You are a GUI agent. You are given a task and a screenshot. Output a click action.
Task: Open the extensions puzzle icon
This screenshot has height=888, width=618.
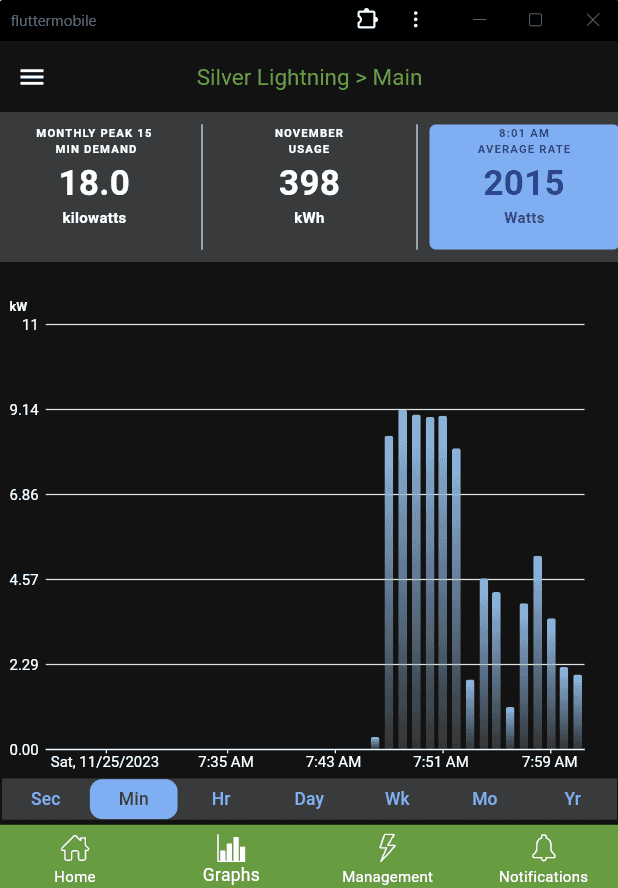tap(367, 20)
